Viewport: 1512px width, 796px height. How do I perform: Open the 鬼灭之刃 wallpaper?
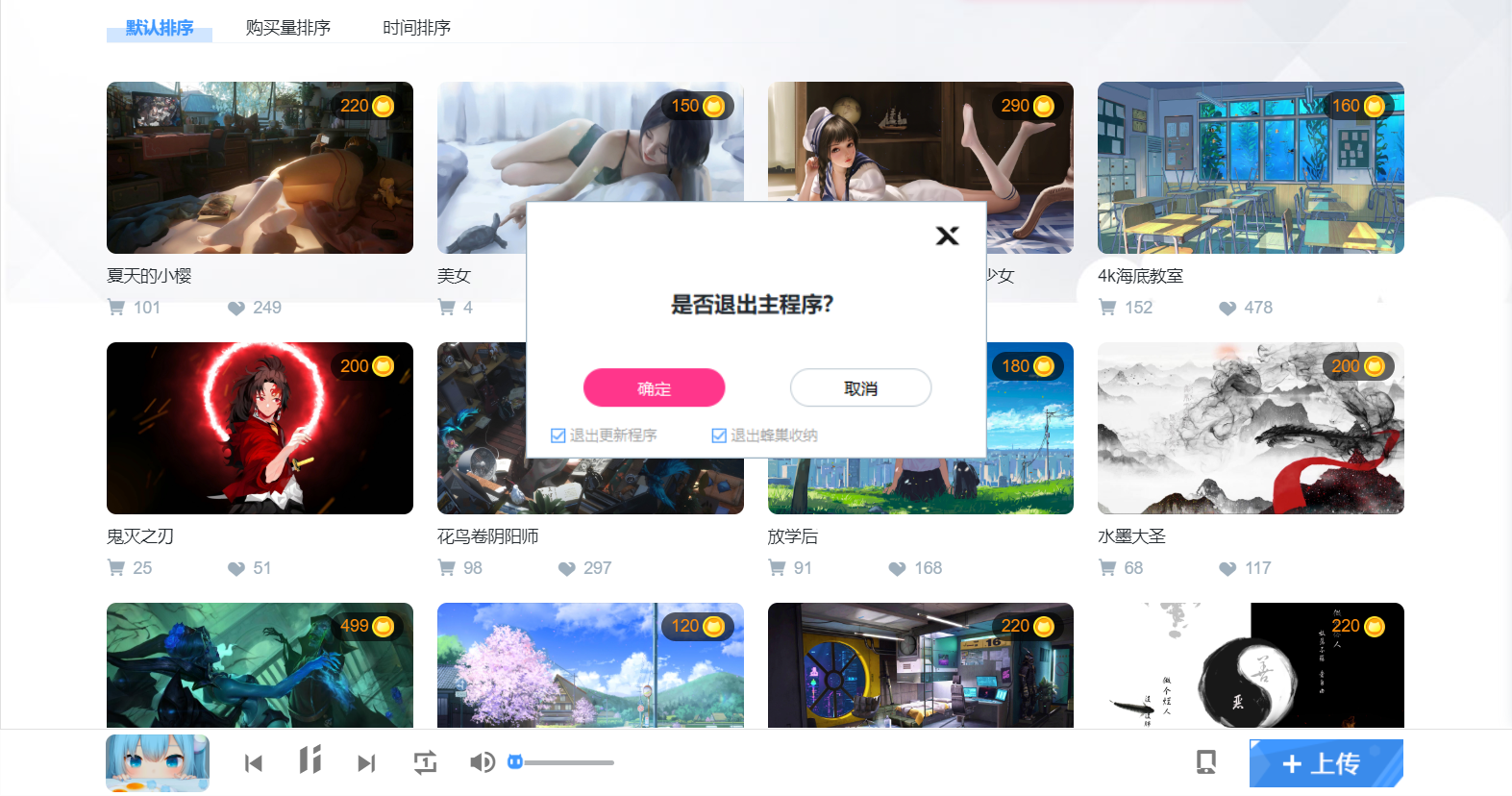pyautogui.click(x=260, y=428)
